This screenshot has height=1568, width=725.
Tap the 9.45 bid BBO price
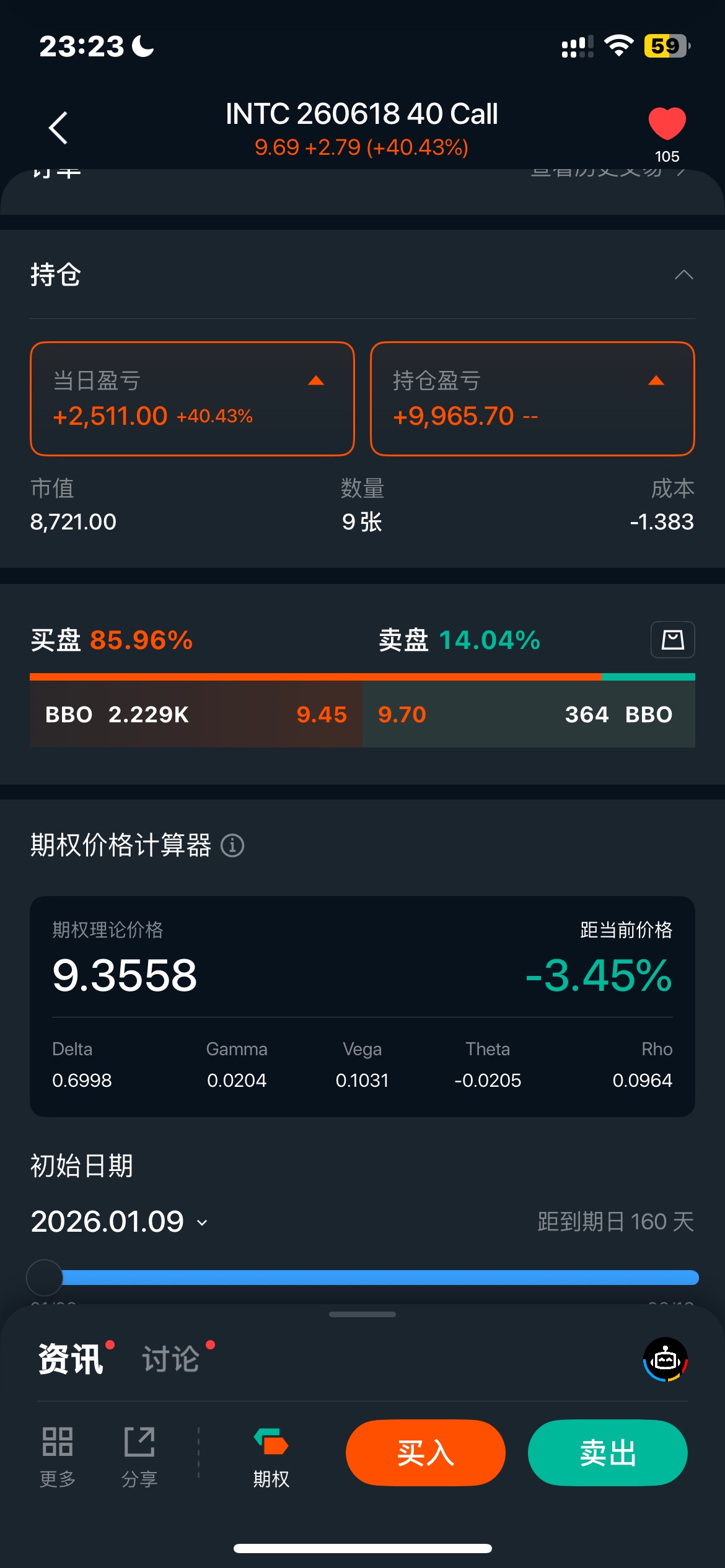pyautogui.click(x=321, y=715)
